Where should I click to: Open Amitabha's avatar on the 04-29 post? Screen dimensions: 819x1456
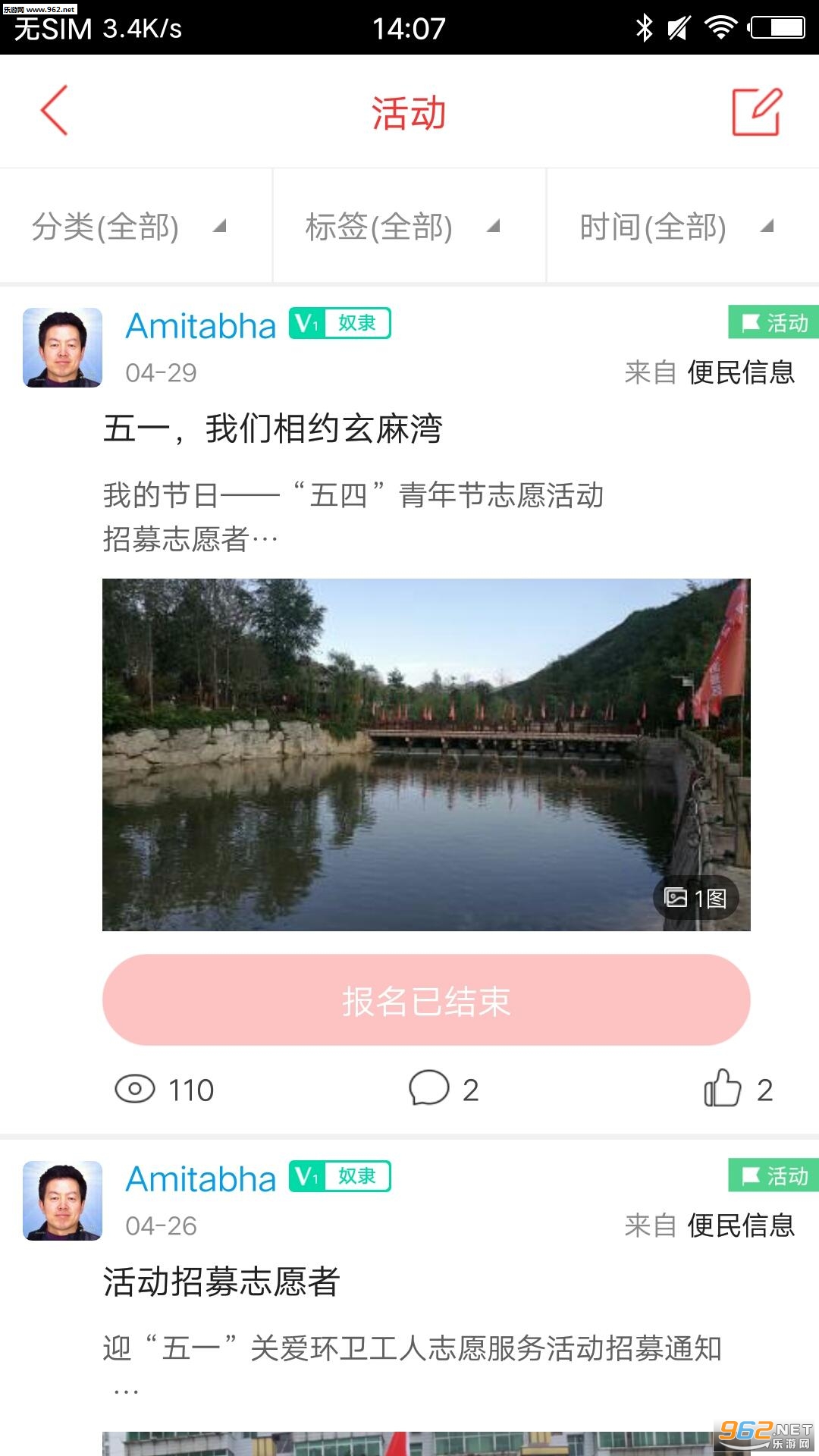tap(62, 347)
